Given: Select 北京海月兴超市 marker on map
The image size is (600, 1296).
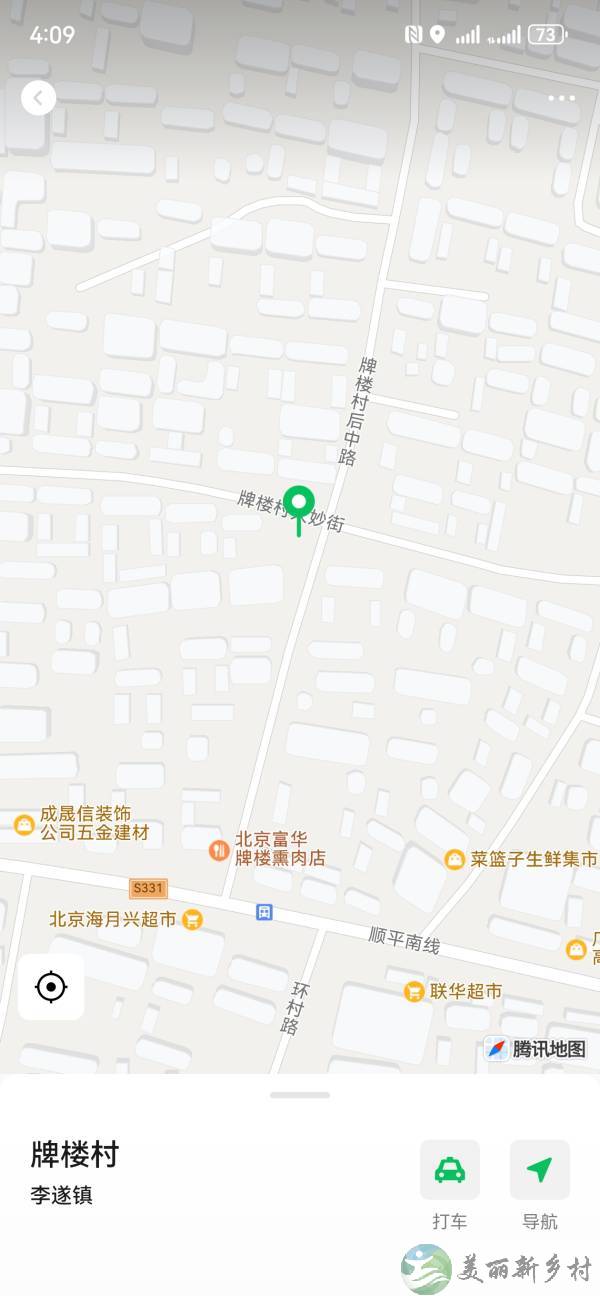Looking at the screenshot, I should click(192, 919).
